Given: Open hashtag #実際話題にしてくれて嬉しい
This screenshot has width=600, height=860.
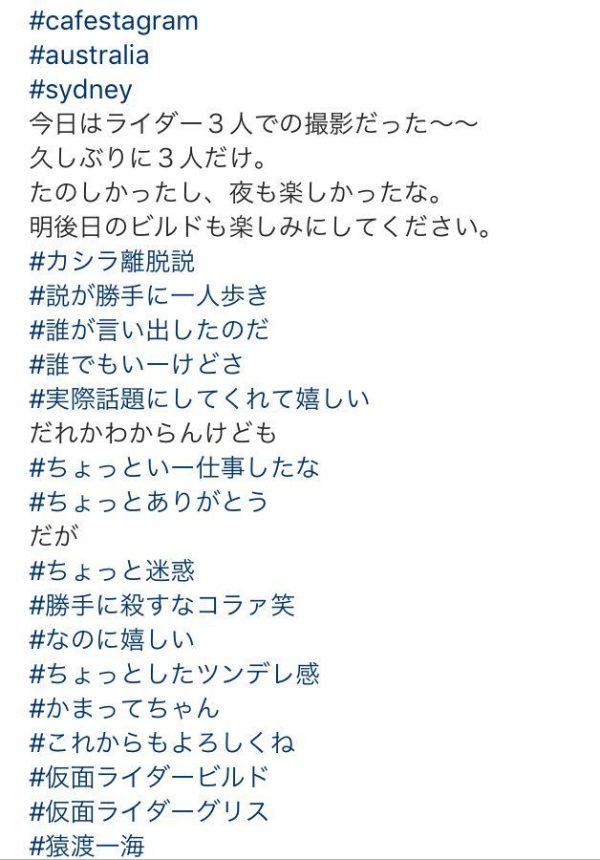Looking at the screenshot, I should point(199,399).
